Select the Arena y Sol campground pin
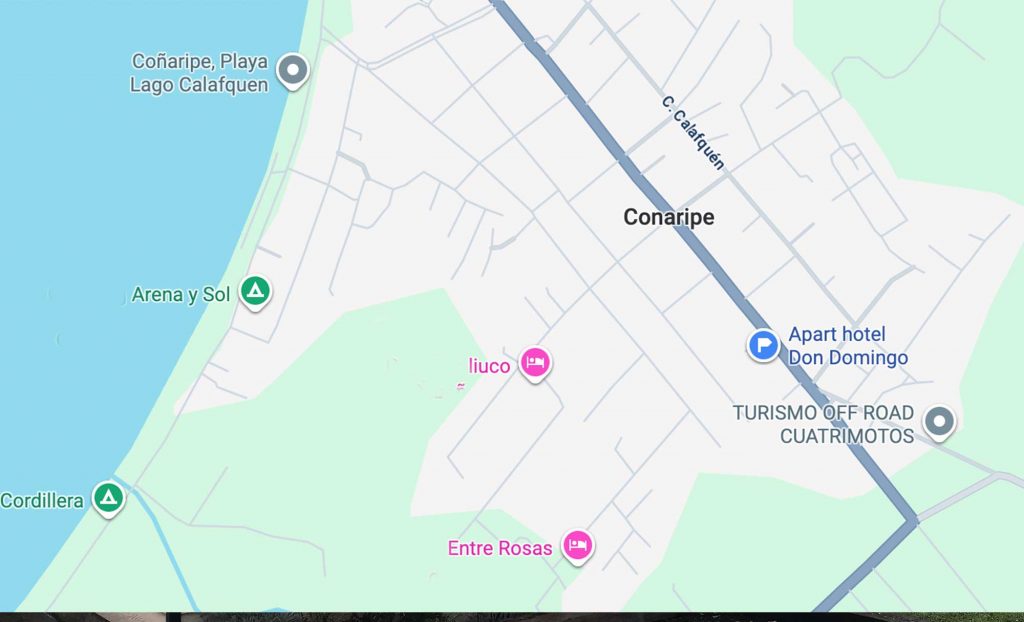Viewport: 1024px width, 622px height. pyautogui.click(x=256, y=292)
